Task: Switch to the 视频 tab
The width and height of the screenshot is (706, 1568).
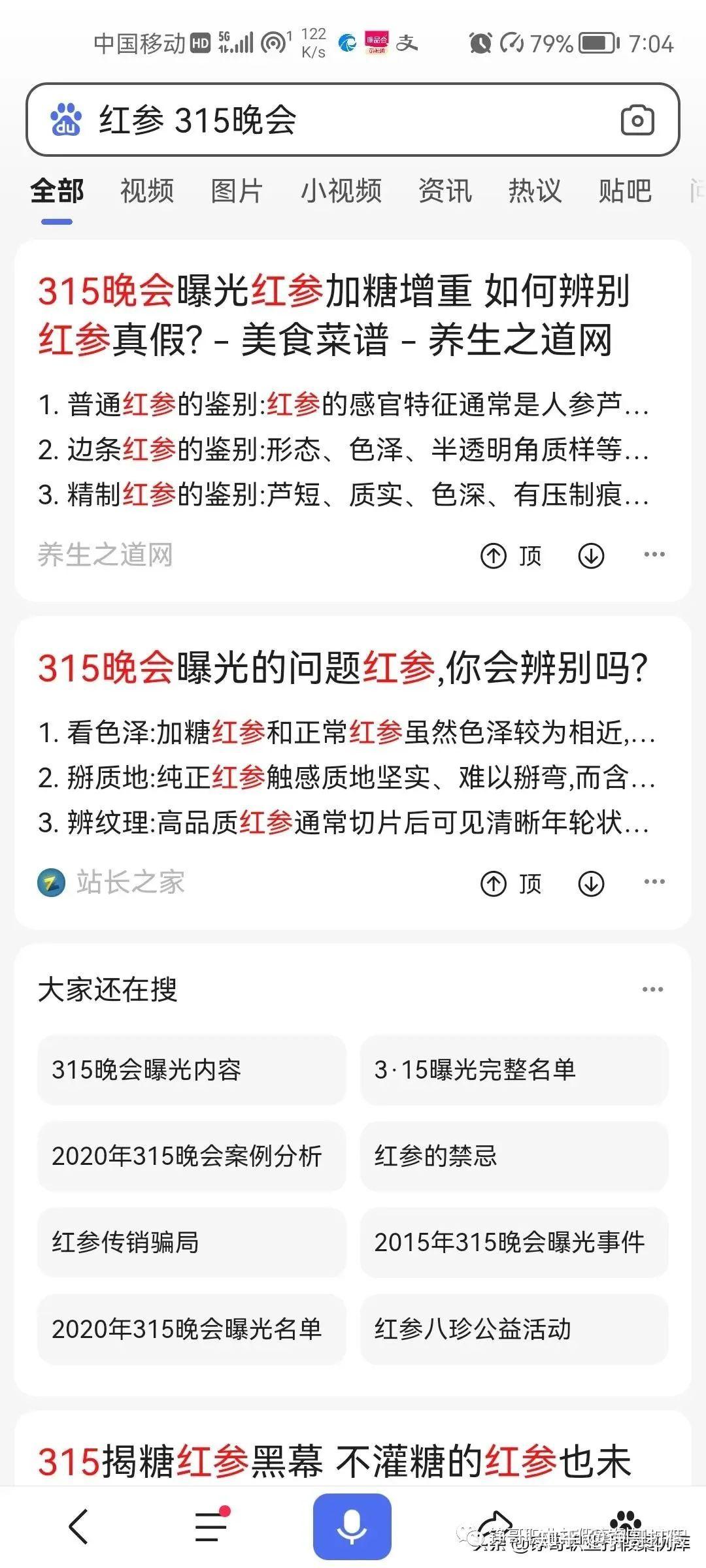Action: (147, 191)
